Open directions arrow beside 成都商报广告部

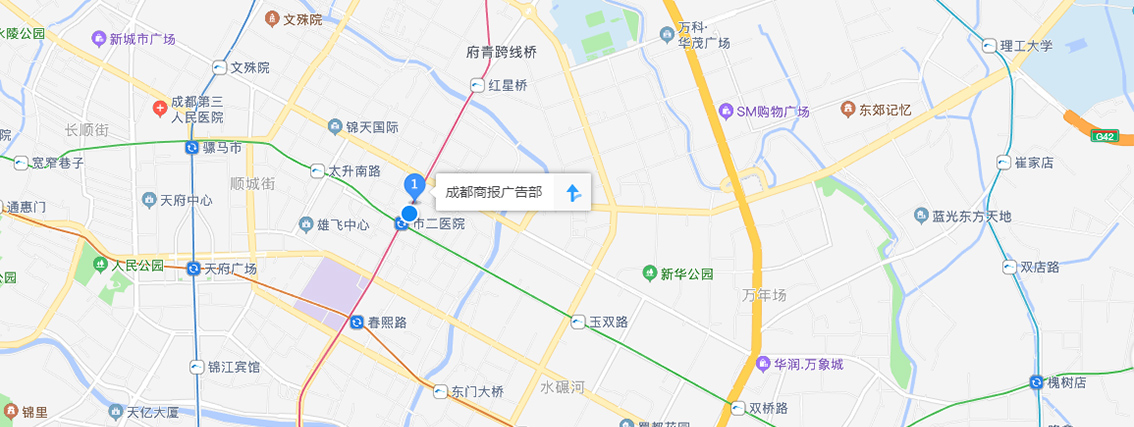pyautogui.click(x=573, y=193)
